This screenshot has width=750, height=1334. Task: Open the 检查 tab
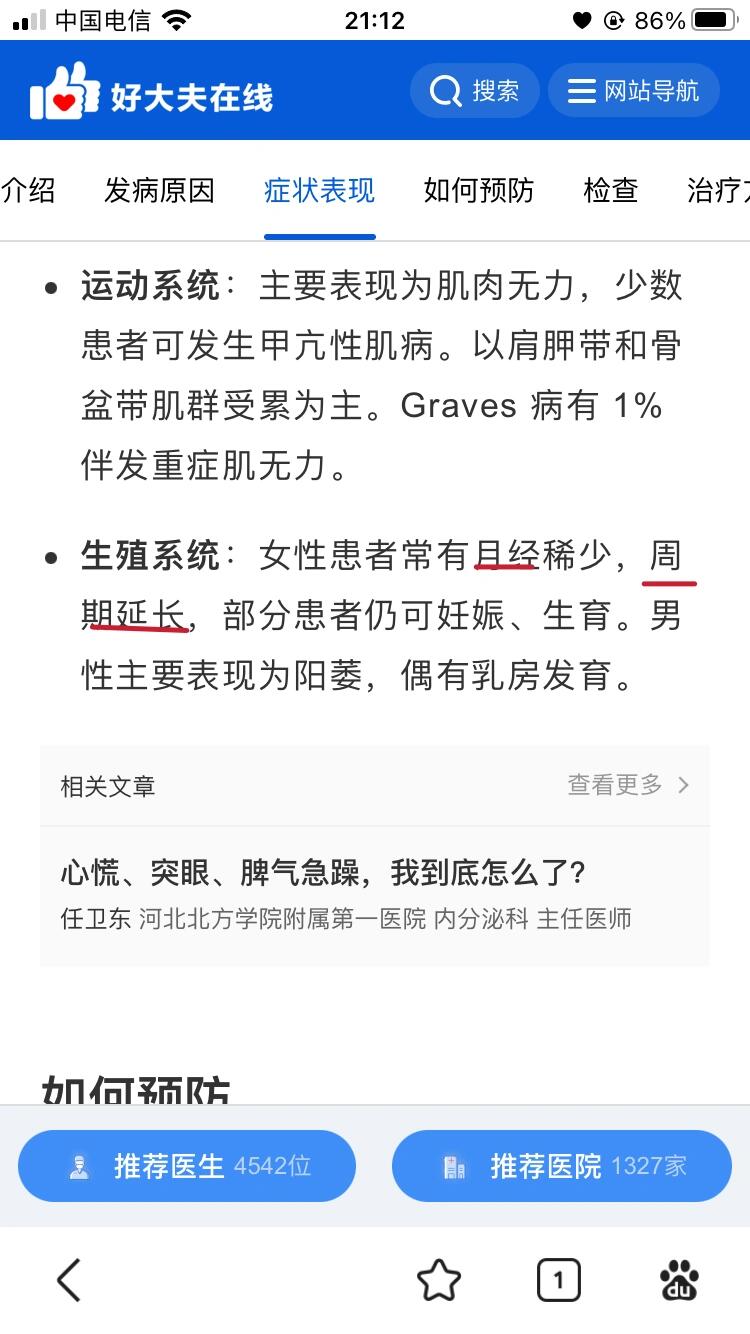610,190
